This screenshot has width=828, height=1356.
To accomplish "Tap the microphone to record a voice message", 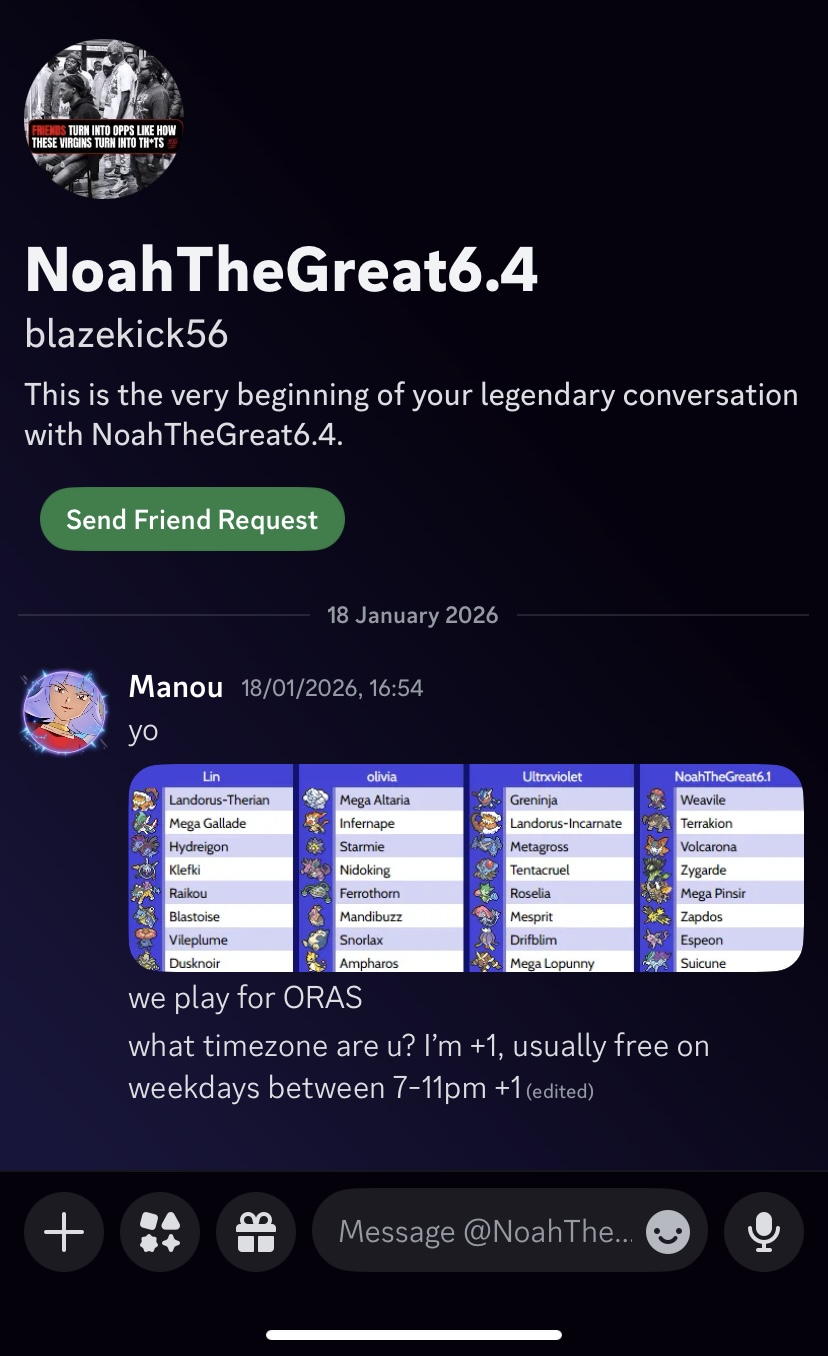I will pyautogui.click(x=764, y=1232).
